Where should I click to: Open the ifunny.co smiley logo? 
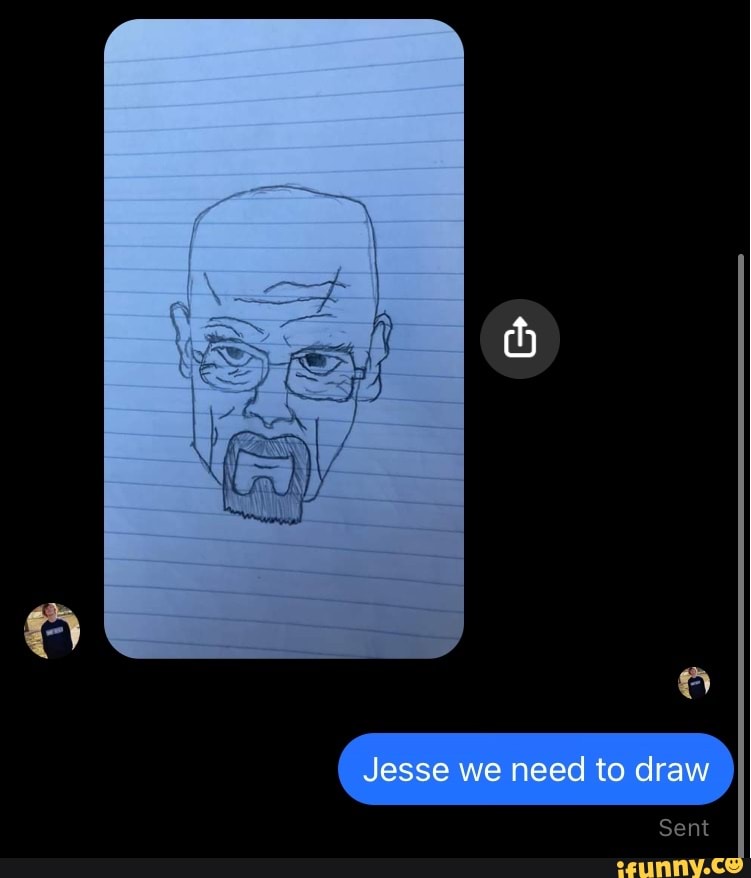click(x=736, y=862)
